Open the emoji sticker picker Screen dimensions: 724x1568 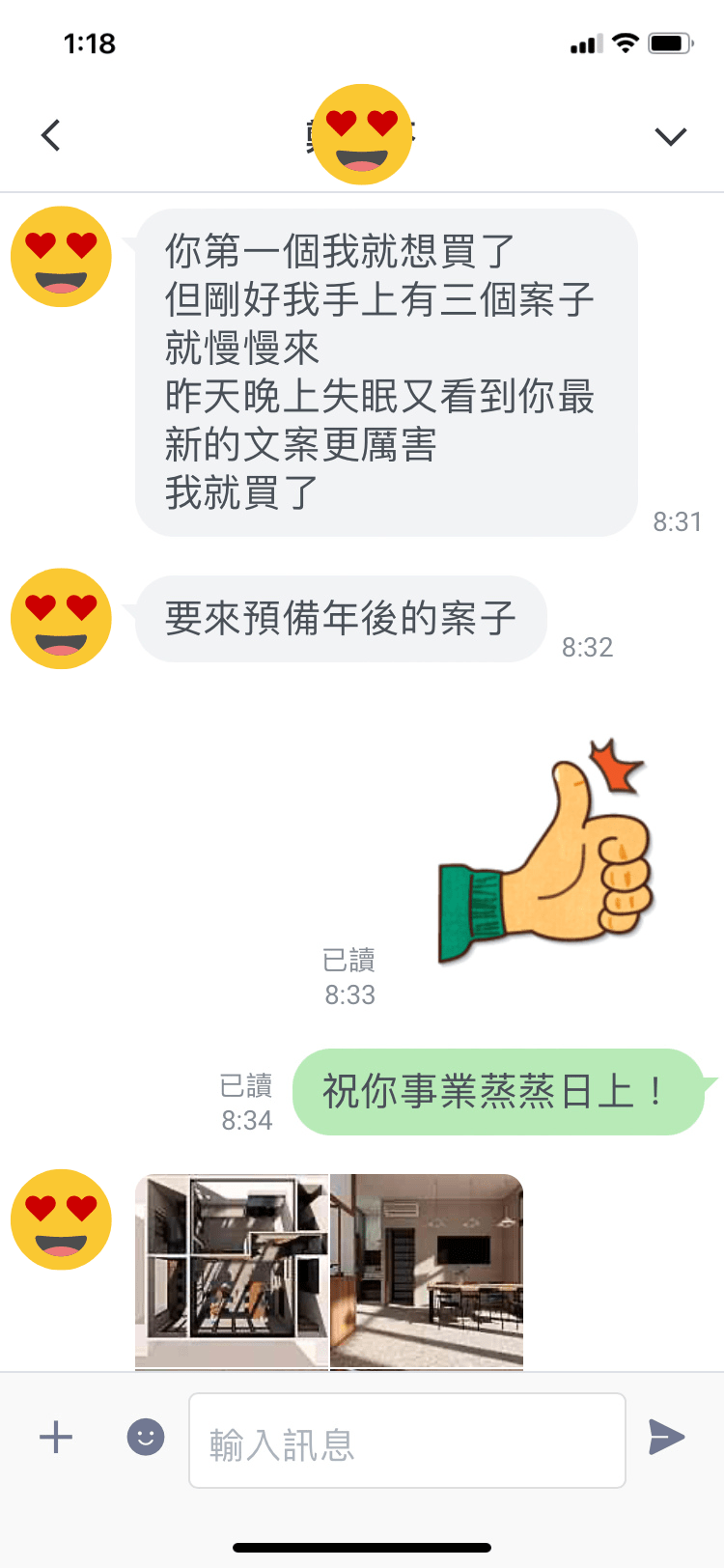[x=146, y=1438]
